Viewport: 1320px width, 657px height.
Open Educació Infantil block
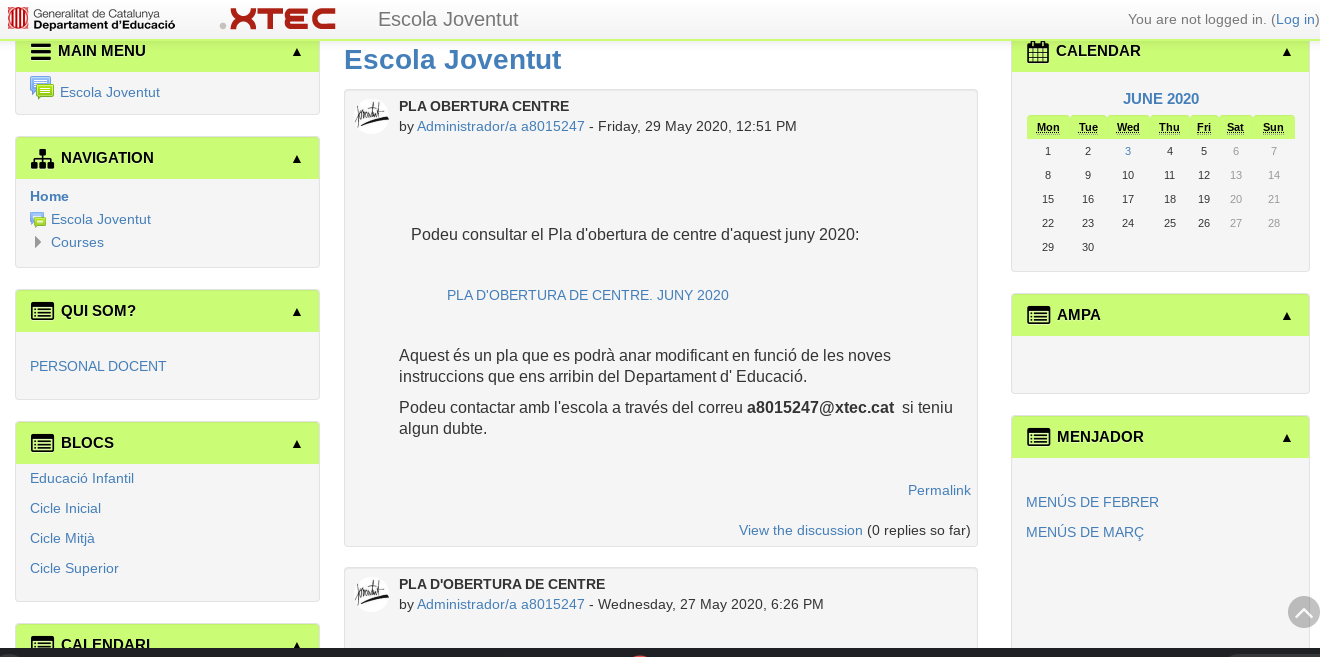82,478
